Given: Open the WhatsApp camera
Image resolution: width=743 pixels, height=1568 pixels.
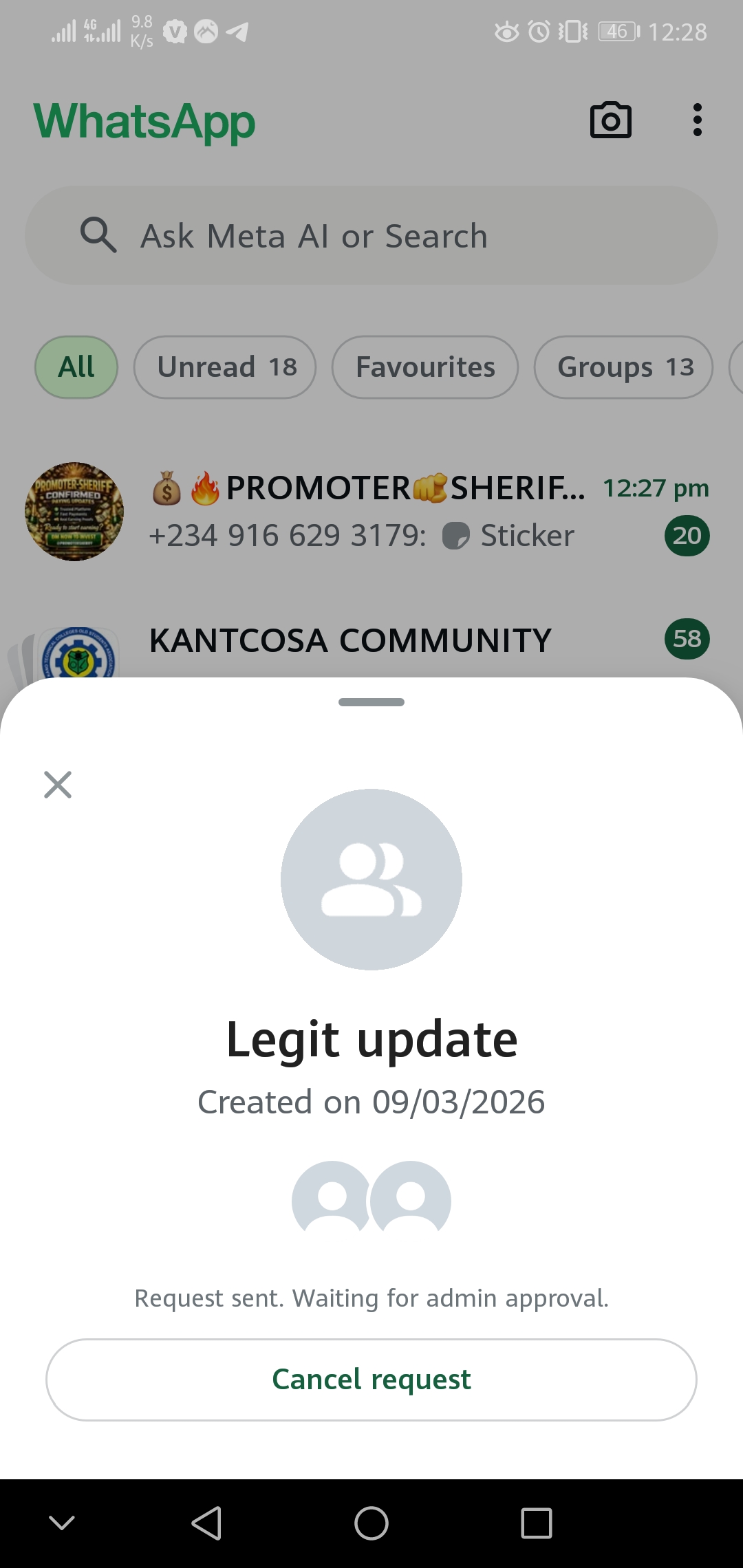Looking at the screenshot, I should tap(610, 121).
